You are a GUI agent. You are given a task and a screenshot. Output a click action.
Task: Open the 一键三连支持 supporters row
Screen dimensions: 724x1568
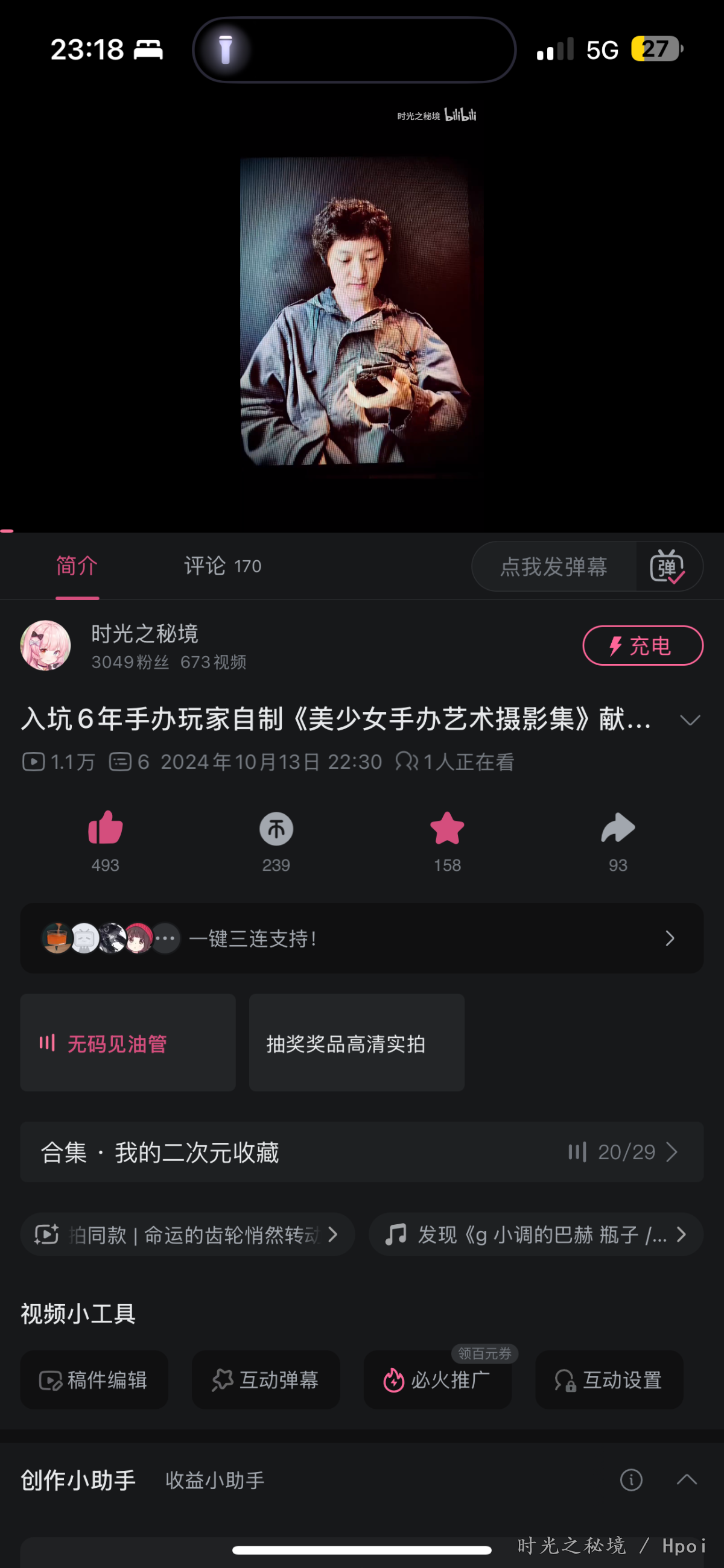tap(361, 938)
